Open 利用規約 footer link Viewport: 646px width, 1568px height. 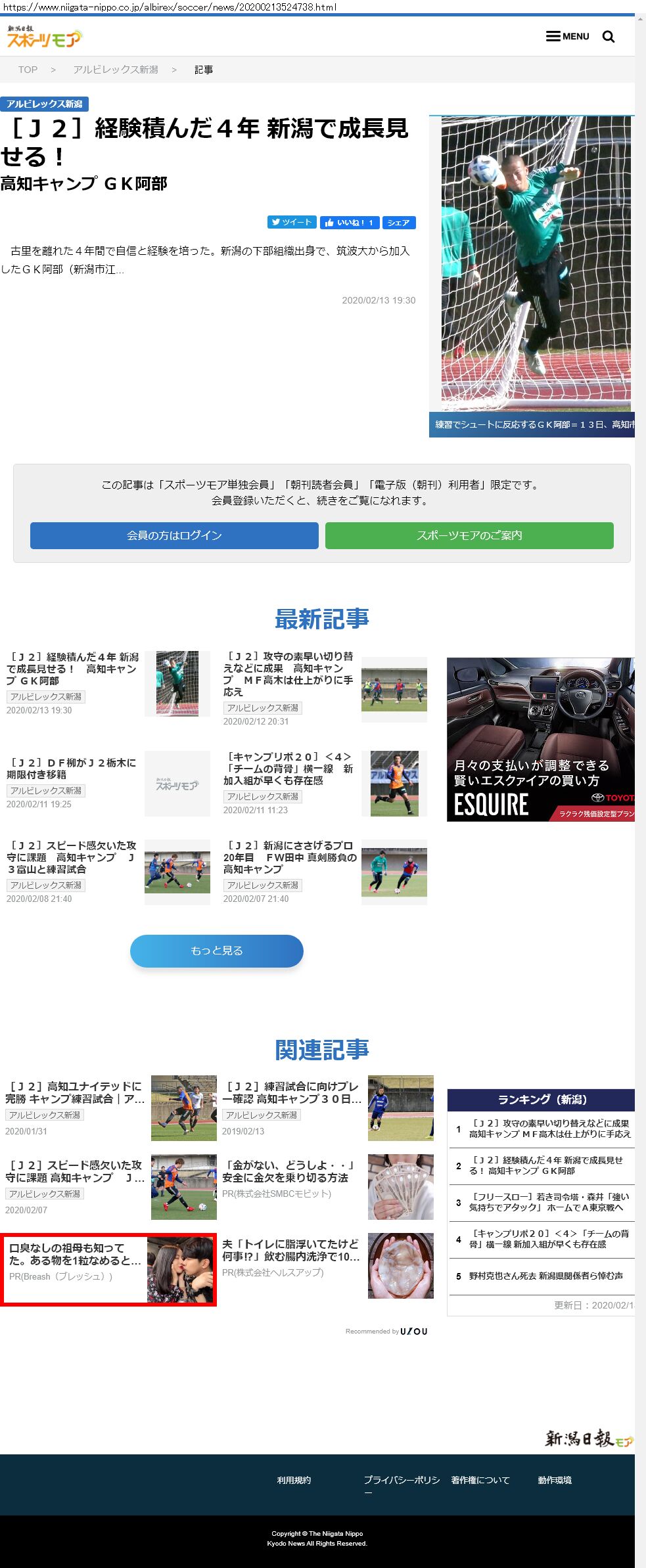coord(294,1480)
